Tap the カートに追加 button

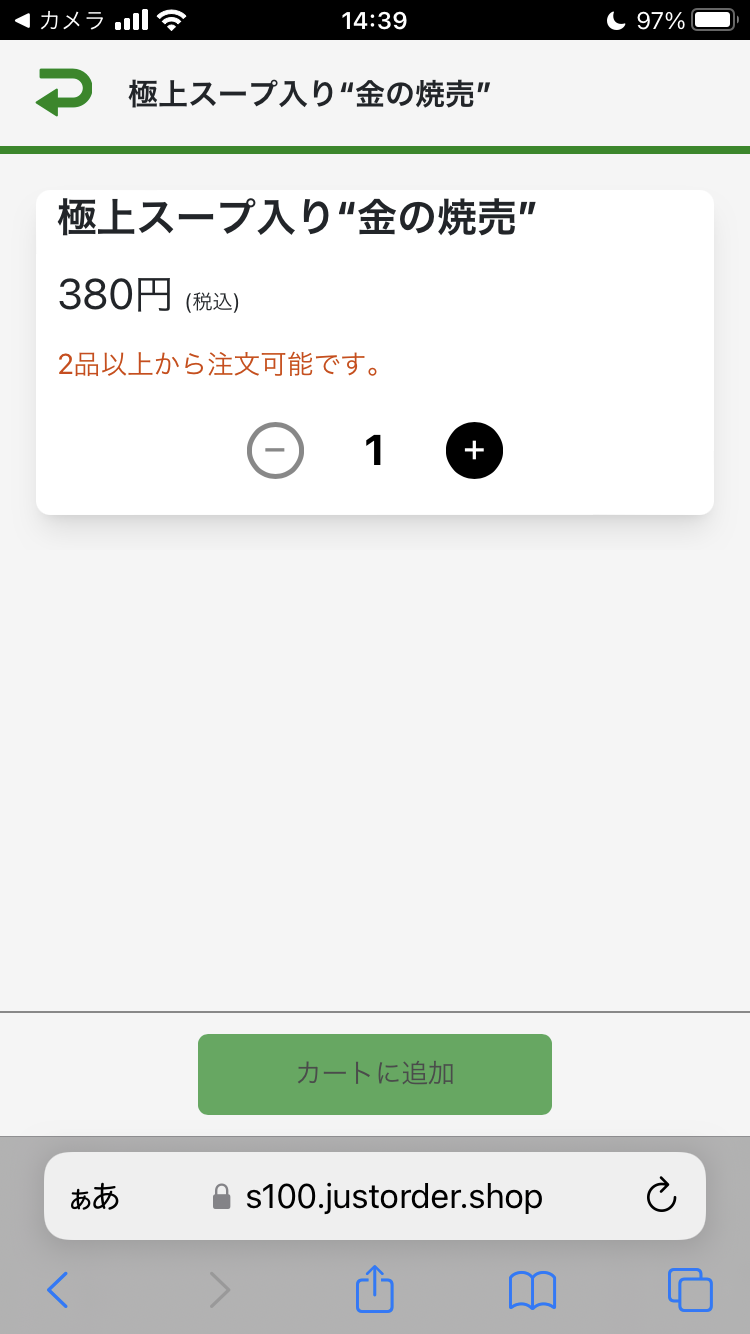375,1074
